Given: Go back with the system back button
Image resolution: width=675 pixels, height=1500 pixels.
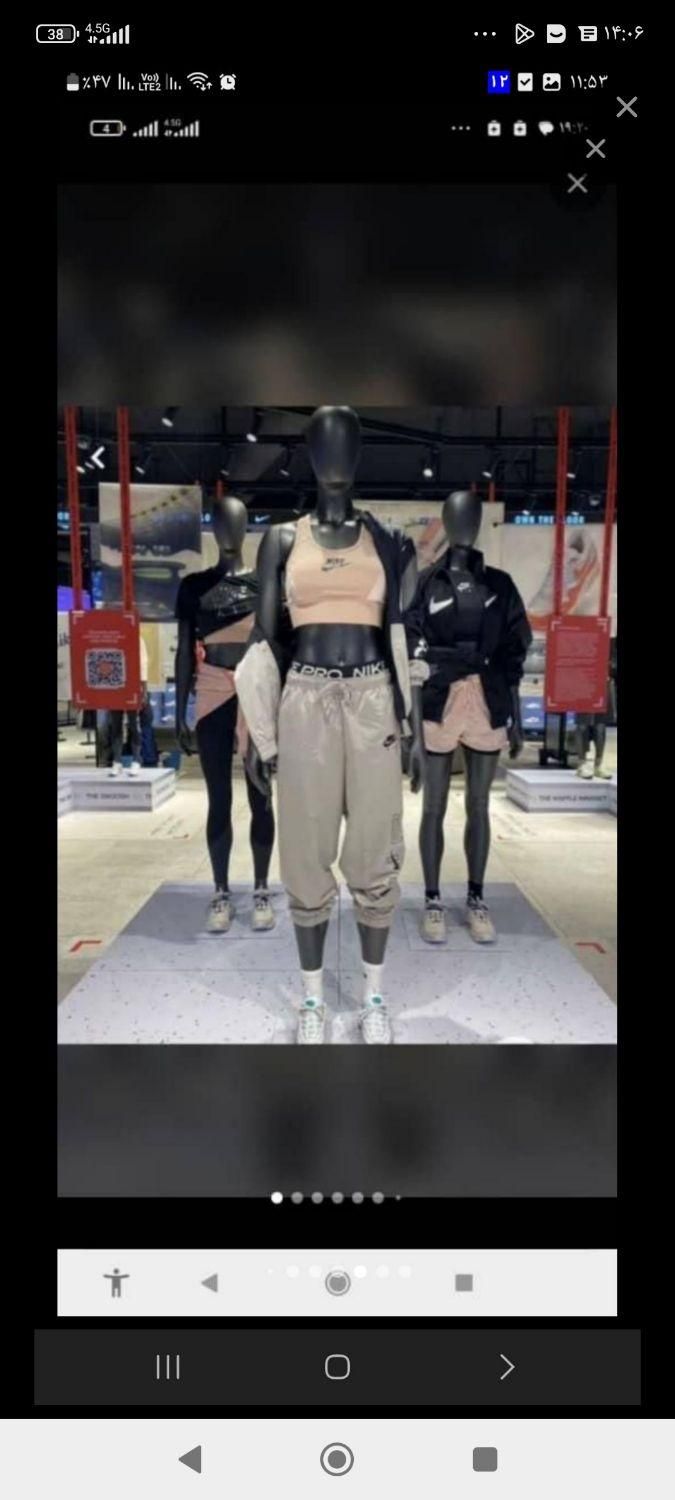Looking at the screenshot, I should coord(190,1459).
